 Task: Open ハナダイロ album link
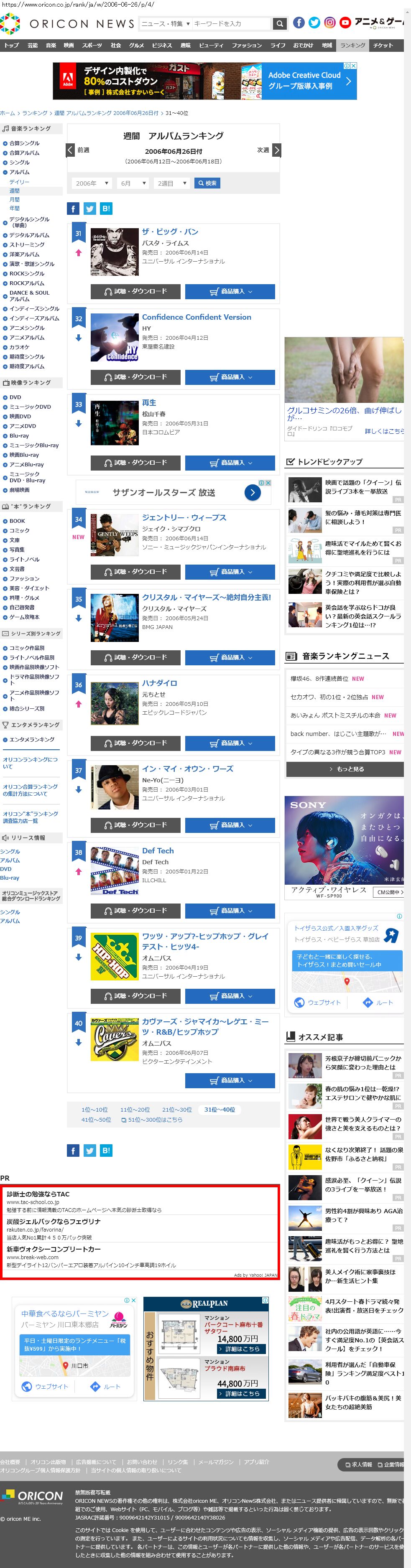click(160, 683)
